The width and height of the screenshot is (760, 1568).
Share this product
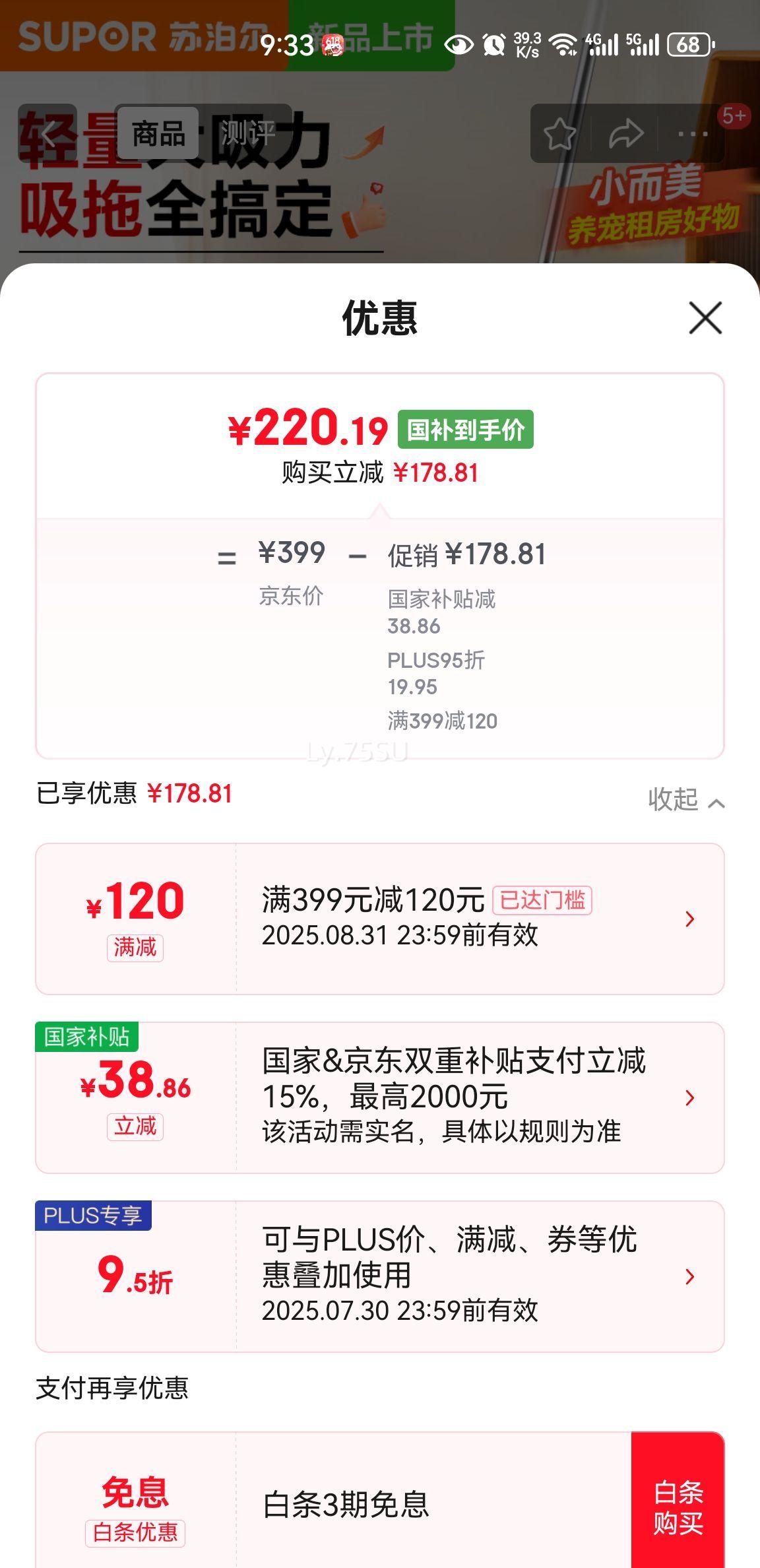[x=625, y=134]
